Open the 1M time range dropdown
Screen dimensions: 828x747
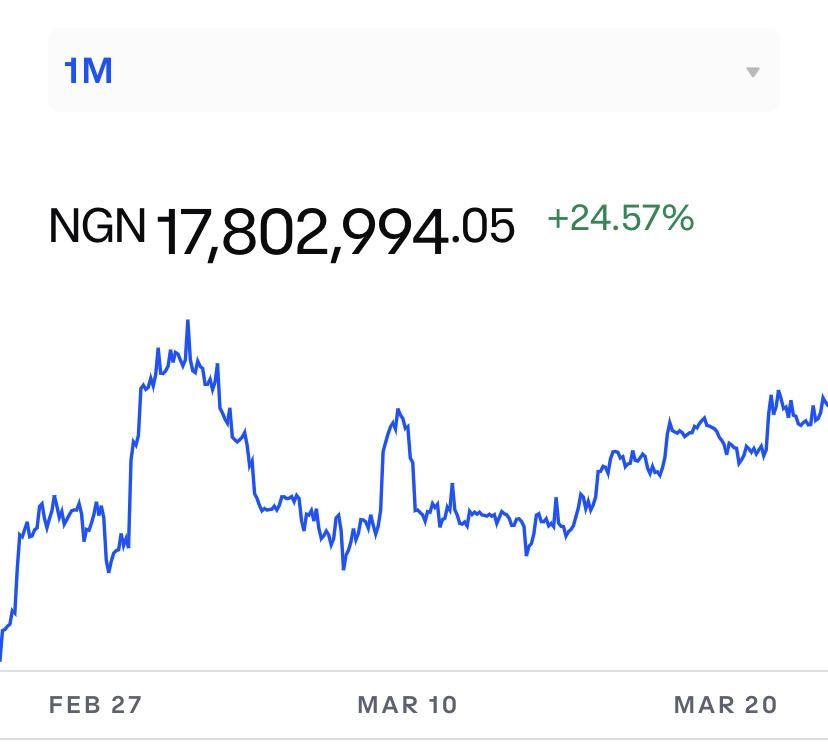413,71
